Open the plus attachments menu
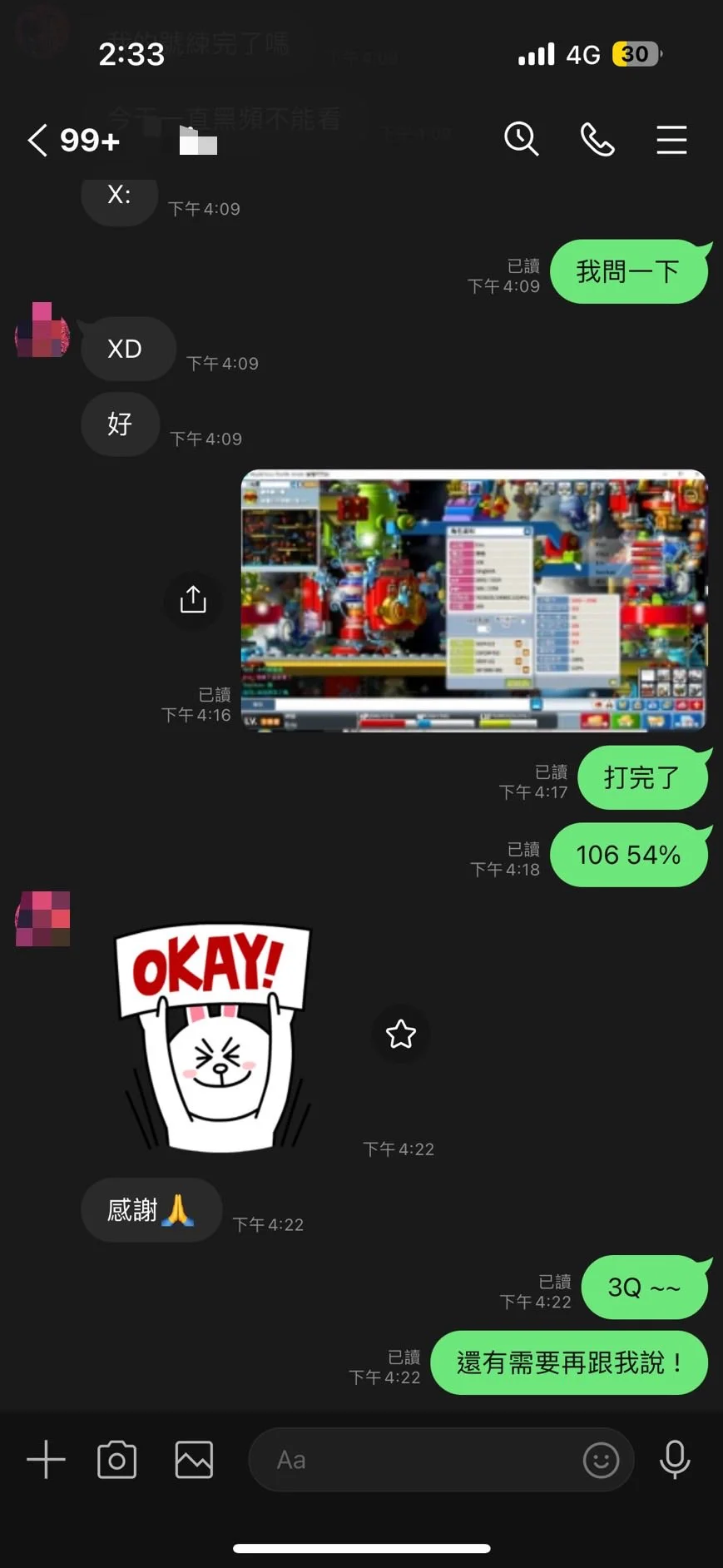 coord(46,1460)
